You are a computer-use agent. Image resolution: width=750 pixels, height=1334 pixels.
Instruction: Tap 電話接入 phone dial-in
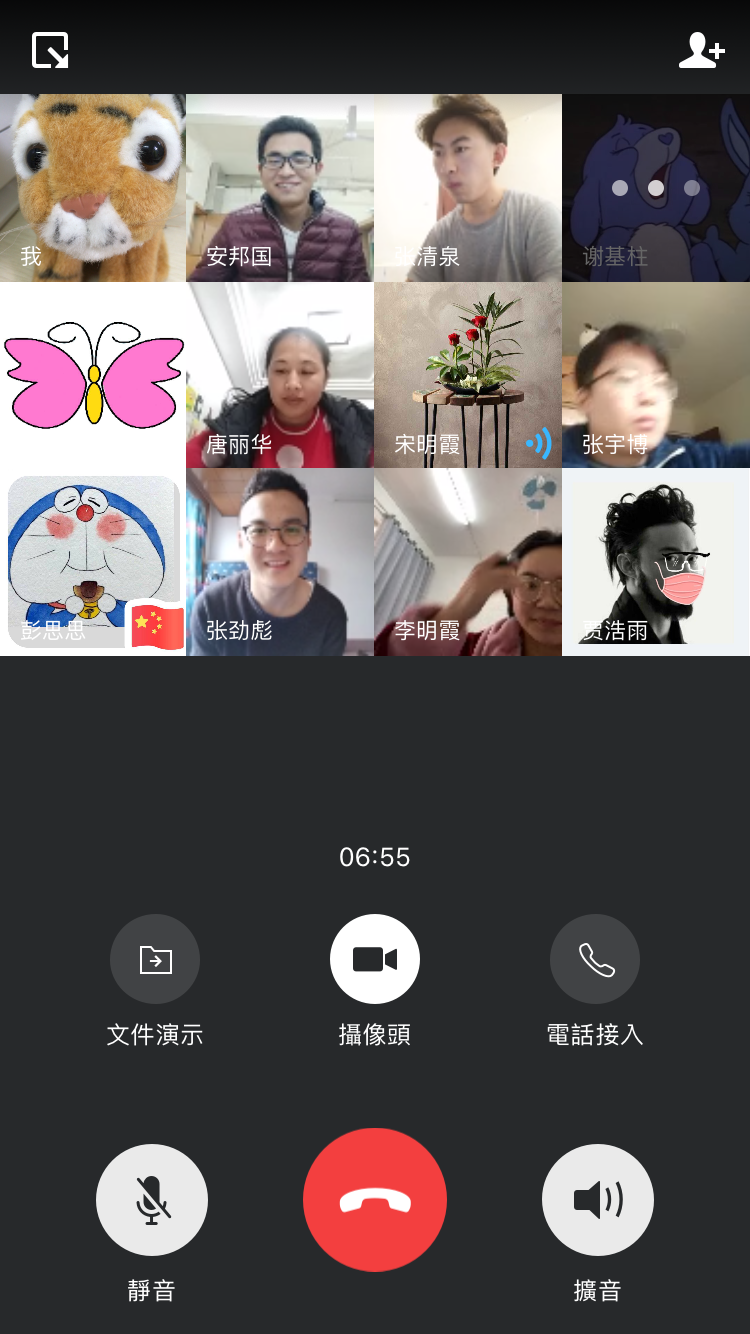pyautogui.click(x=595, y=959)
